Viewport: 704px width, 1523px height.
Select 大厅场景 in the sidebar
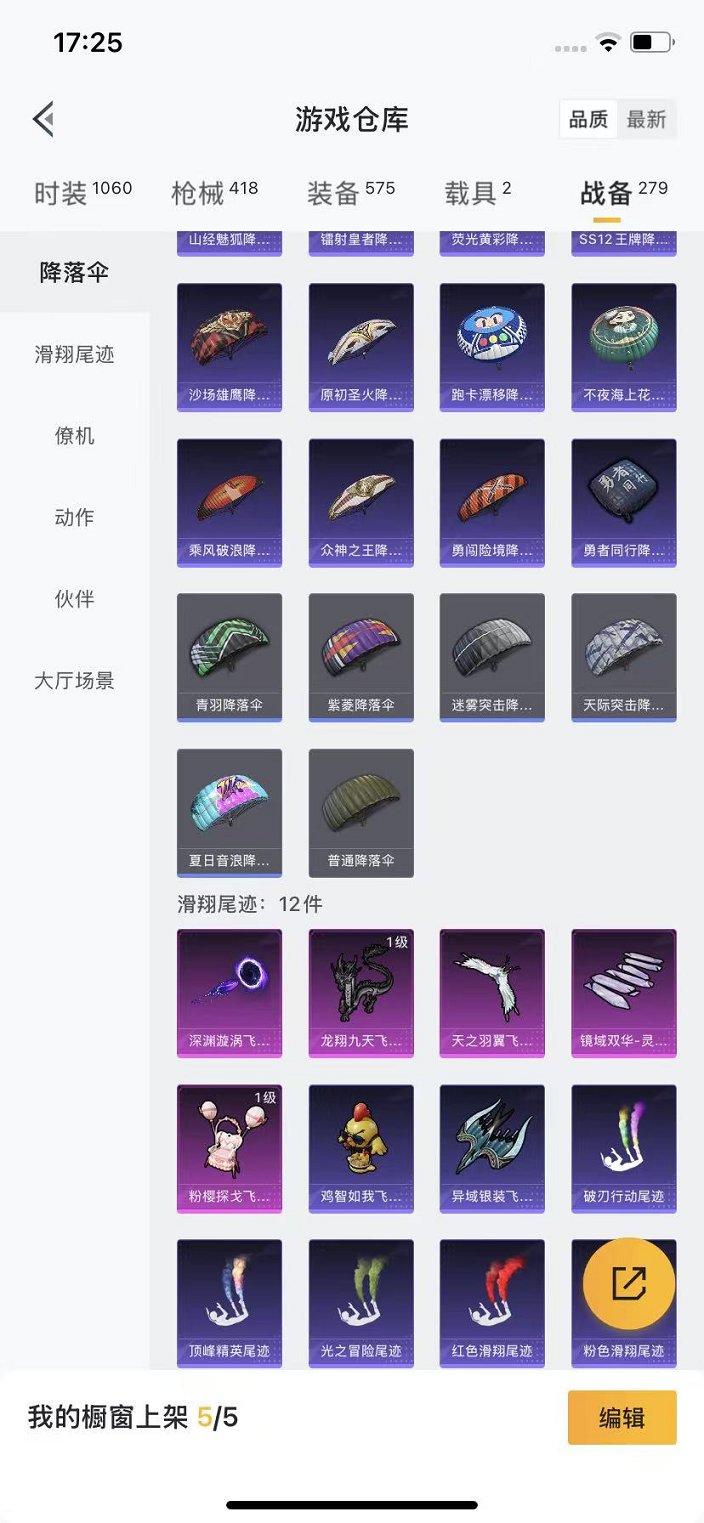[x=75, y=681]
